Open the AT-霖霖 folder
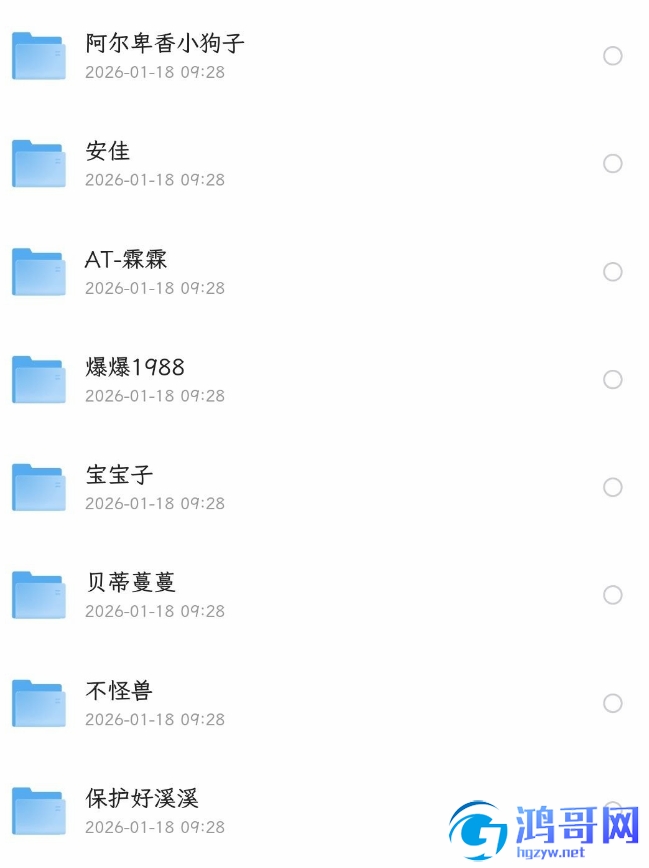The height and width of the screenshot is (868, 649). pos(126,260)
